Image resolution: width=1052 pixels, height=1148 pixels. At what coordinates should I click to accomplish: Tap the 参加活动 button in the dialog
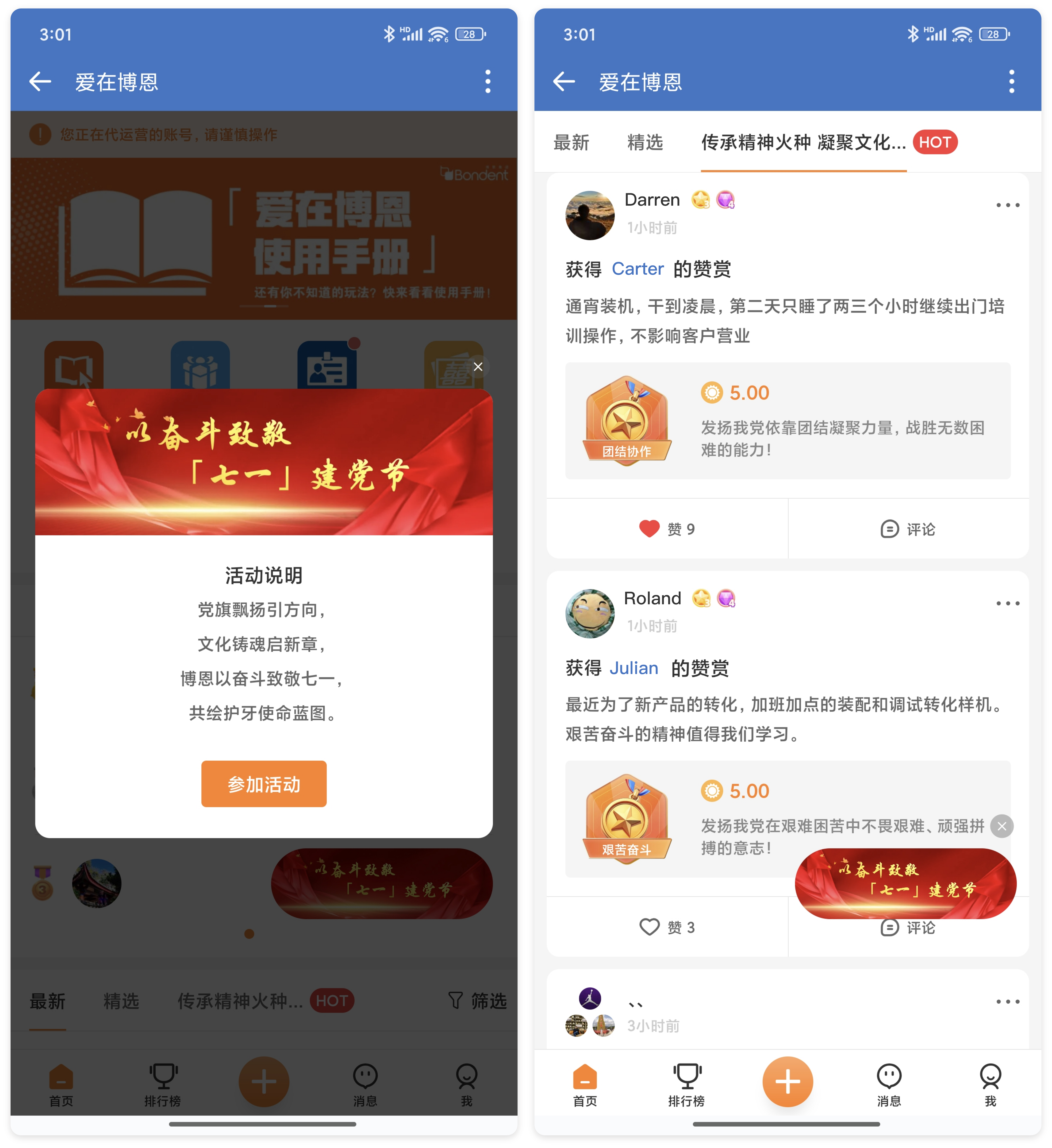point(264,784)
